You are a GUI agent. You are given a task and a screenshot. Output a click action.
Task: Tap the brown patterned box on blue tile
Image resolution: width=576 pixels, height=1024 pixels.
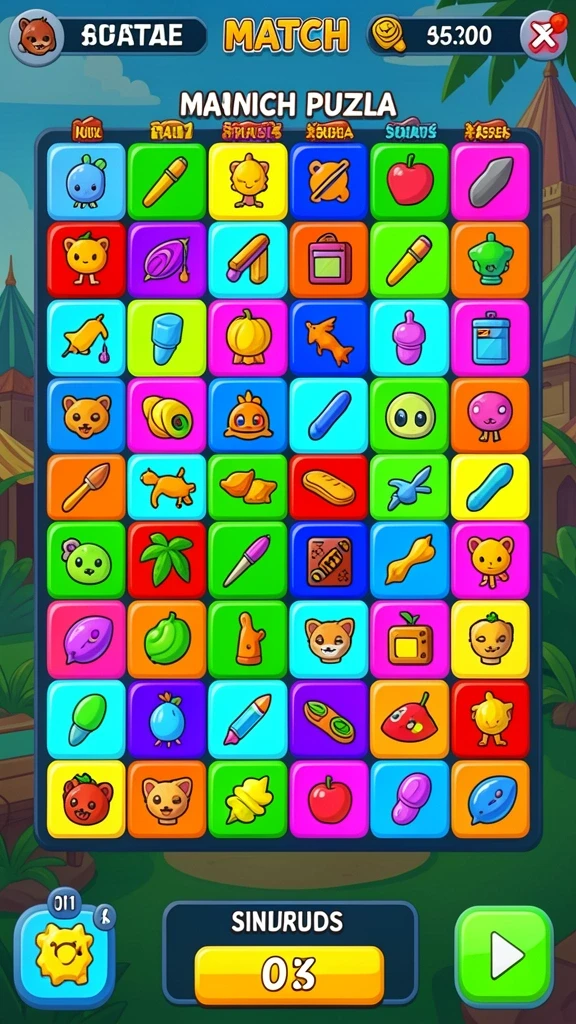point(328,559)
